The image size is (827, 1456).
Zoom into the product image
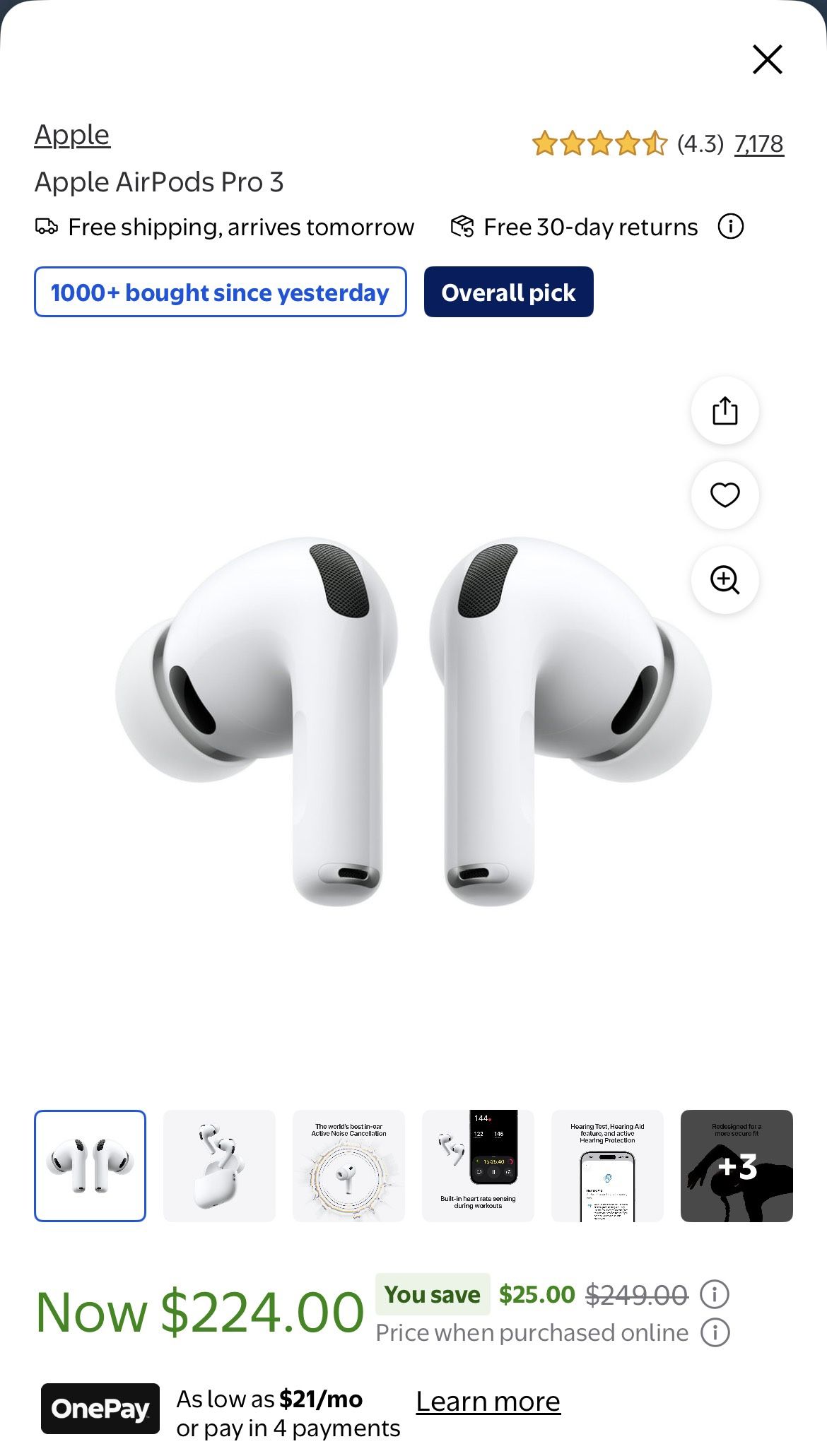click(x=725, y=580)
